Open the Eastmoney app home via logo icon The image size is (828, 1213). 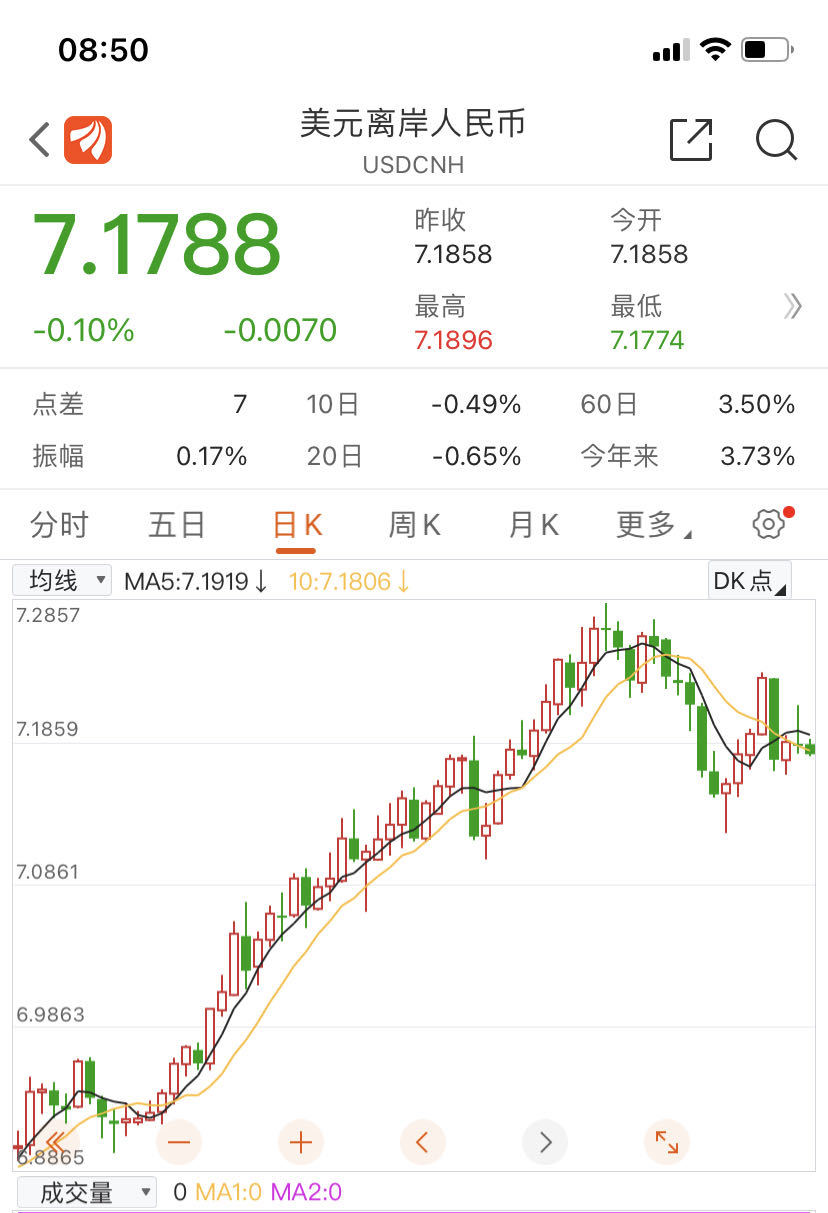(x=86, y=140)
